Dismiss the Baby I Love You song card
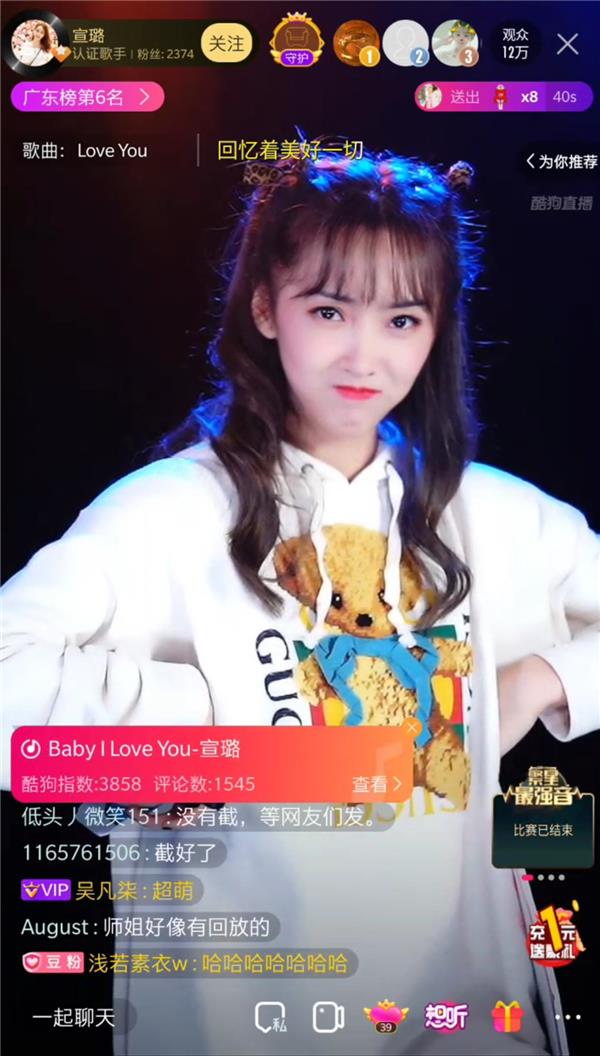600x1056 pixels. click(x=411, y=728)
